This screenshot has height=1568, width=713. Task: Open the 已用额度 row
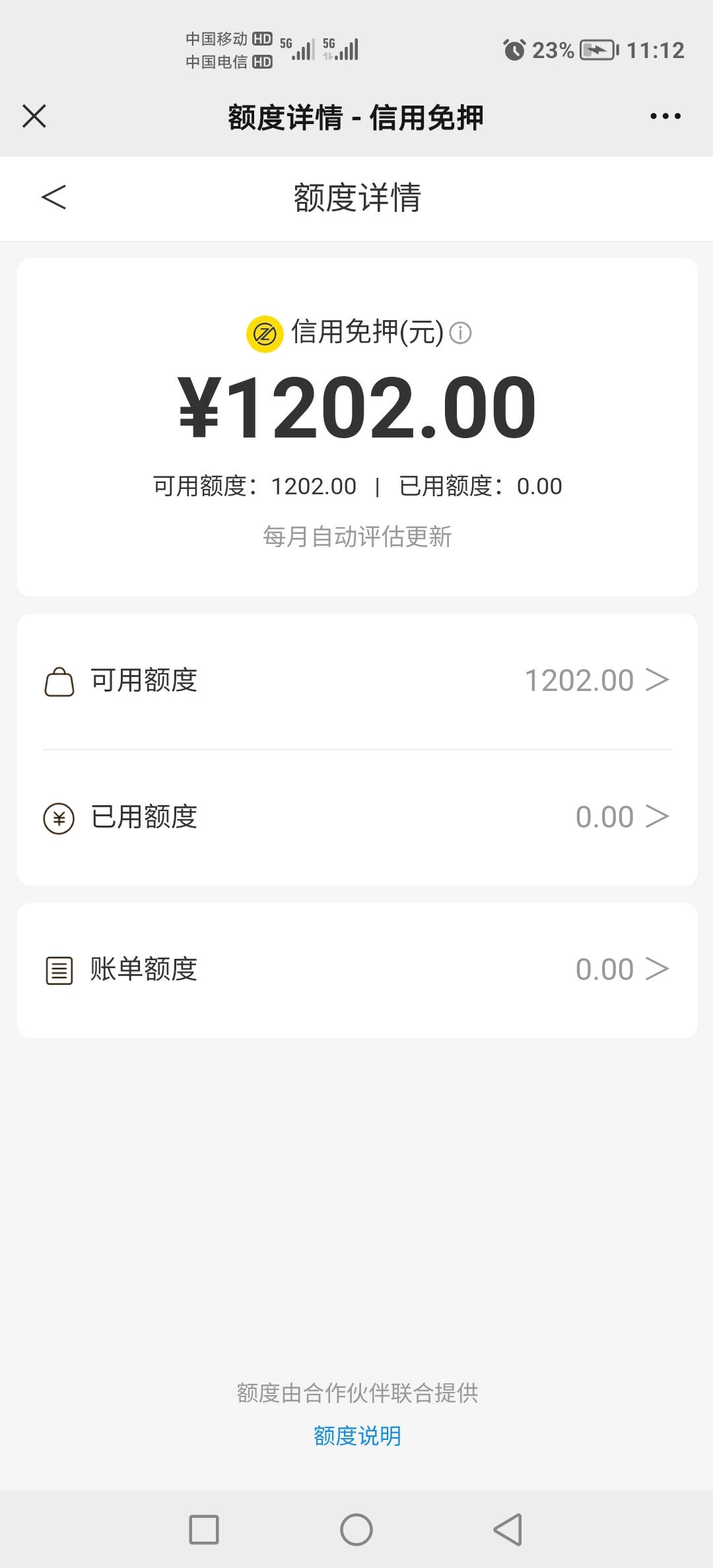coord(357,817)
